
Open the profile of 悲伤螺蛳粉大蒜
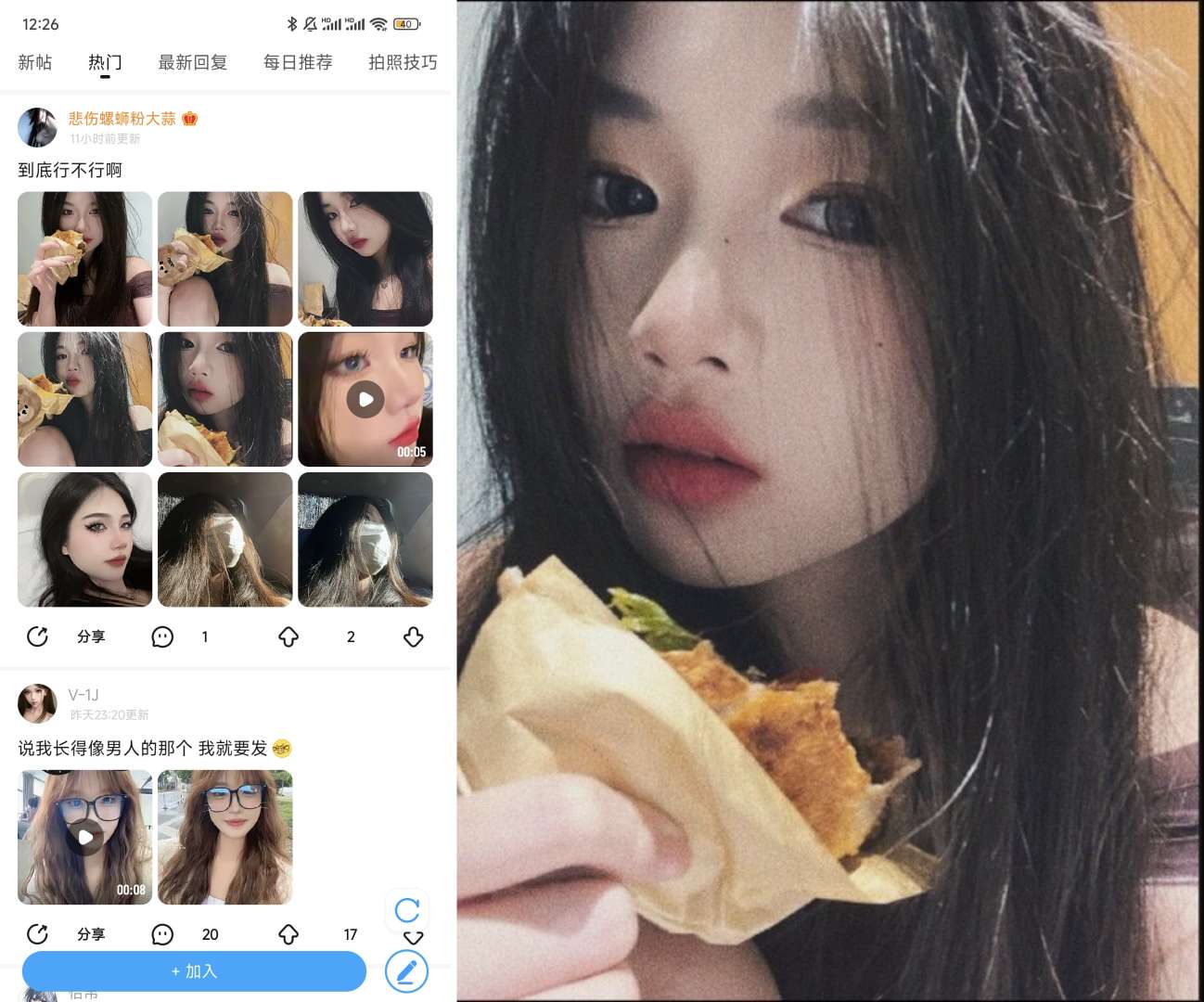[122, 119]
